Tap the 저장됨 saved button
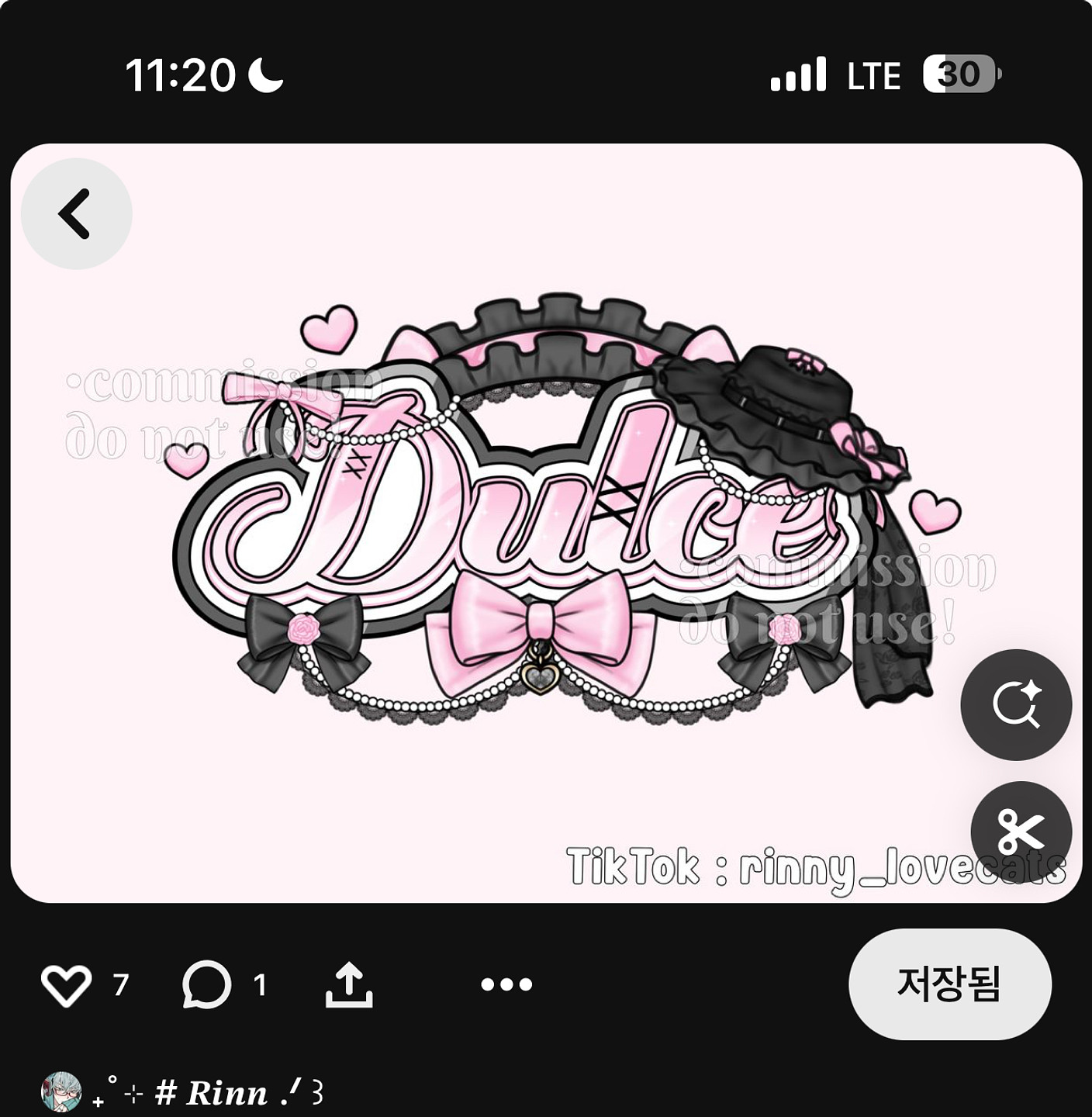The height and width of the screenshot is (1117, 1092). [949, 984]
